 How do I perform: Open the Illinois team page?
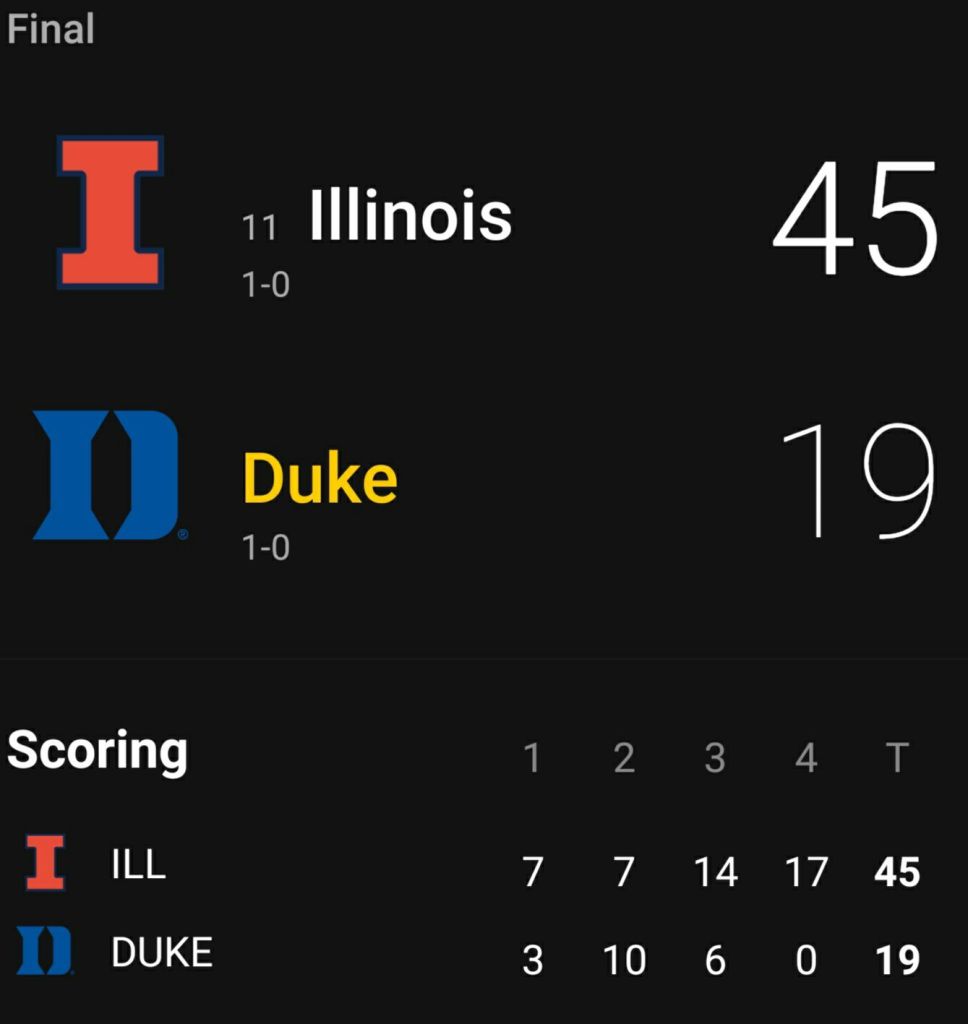click(410, 215)
